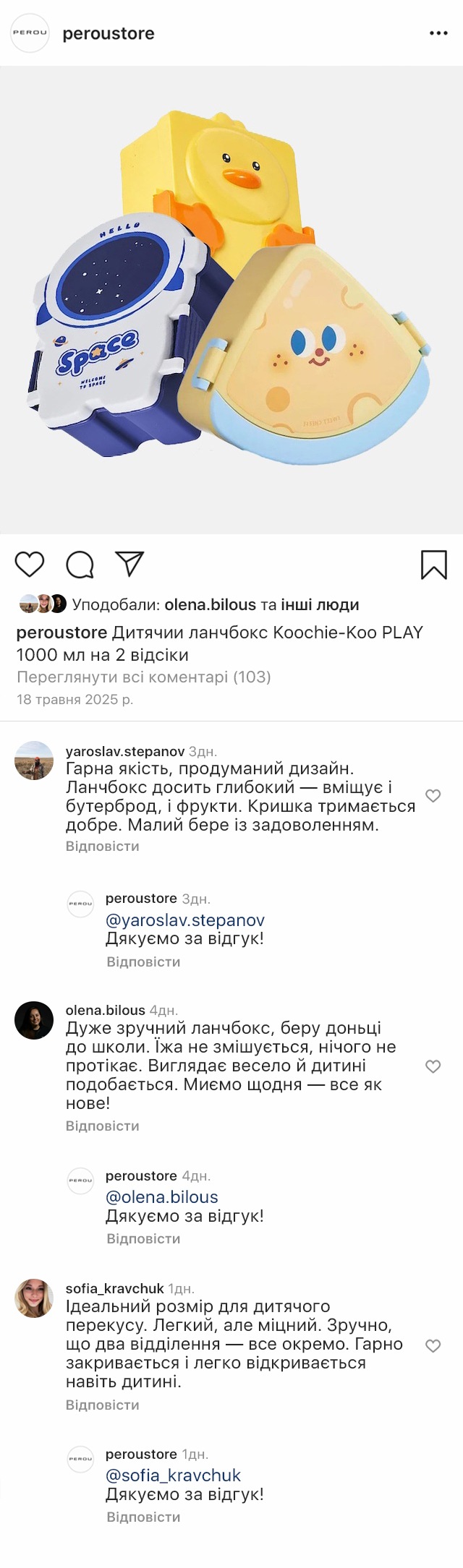Open the lunchbox product photo
The height and width of the screenshot is (1568, 463).
coord(231,300)
